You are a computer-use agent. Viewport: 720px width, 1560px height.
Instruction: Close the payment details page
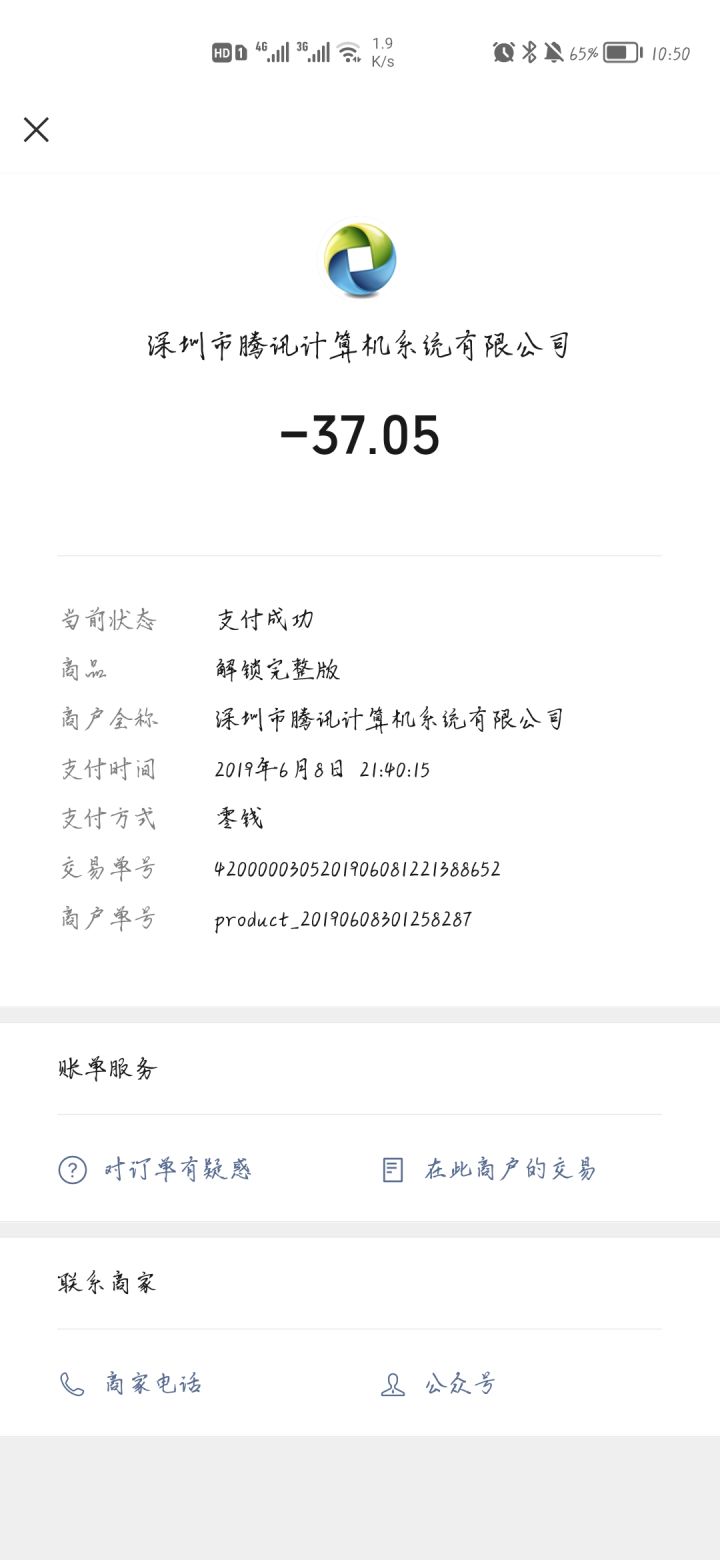36,129
